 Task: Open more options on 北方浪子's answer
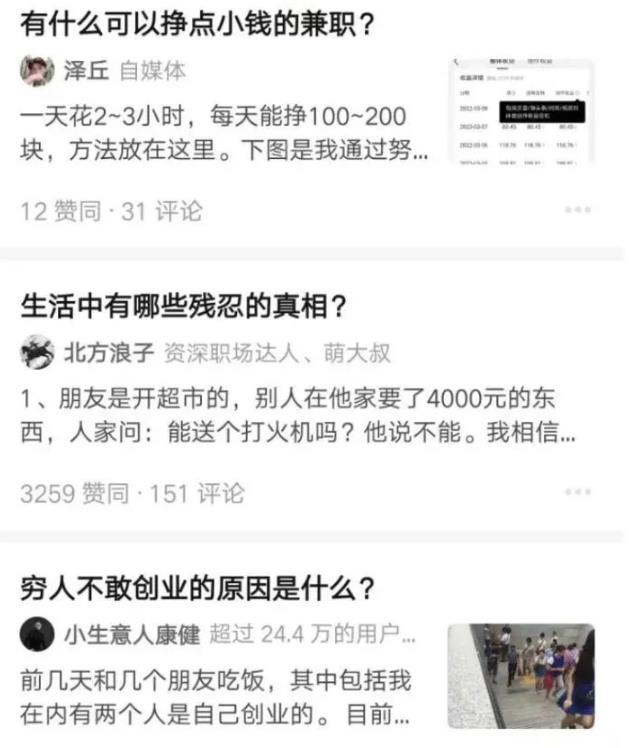578,492
